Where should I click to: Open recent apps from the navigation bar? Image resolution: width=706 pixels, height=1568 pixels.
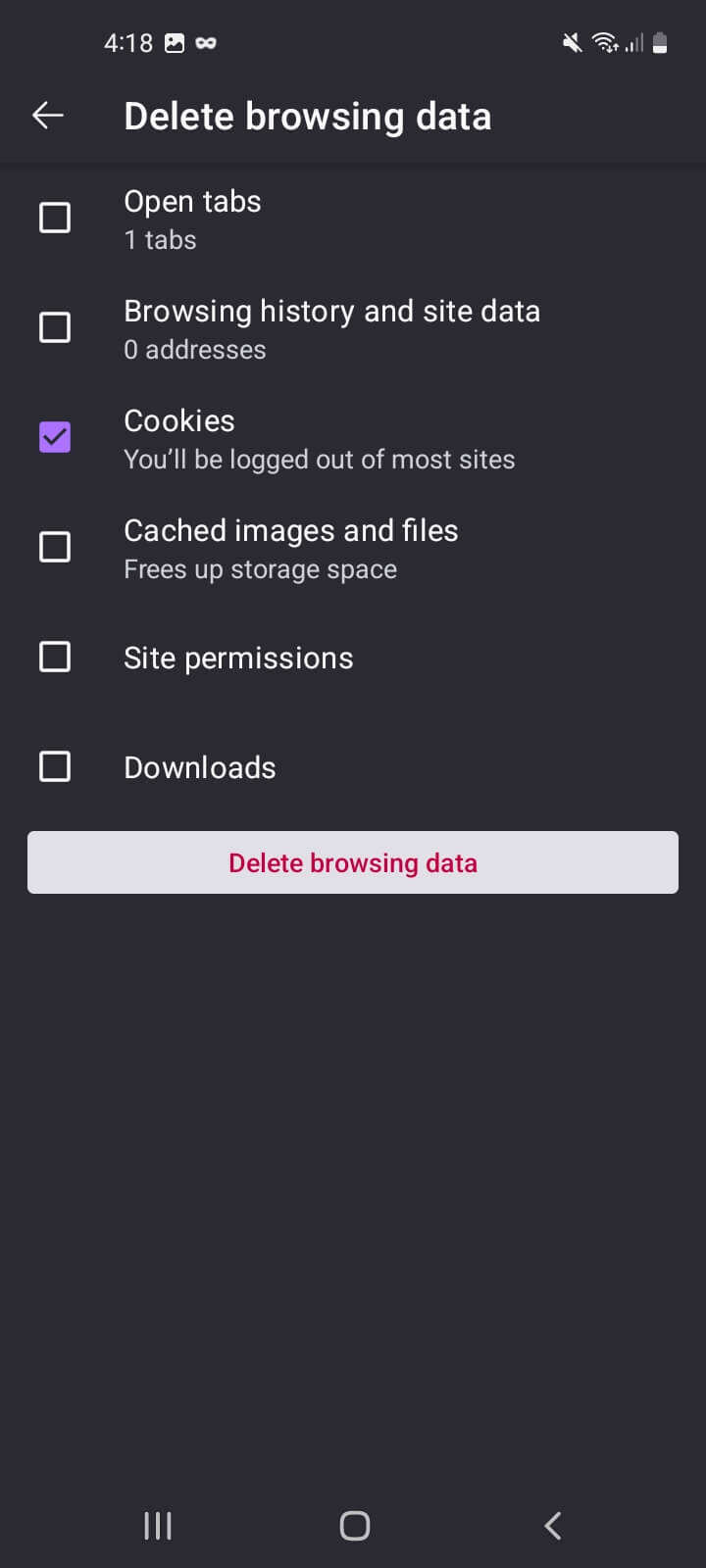click(158, 1525)
